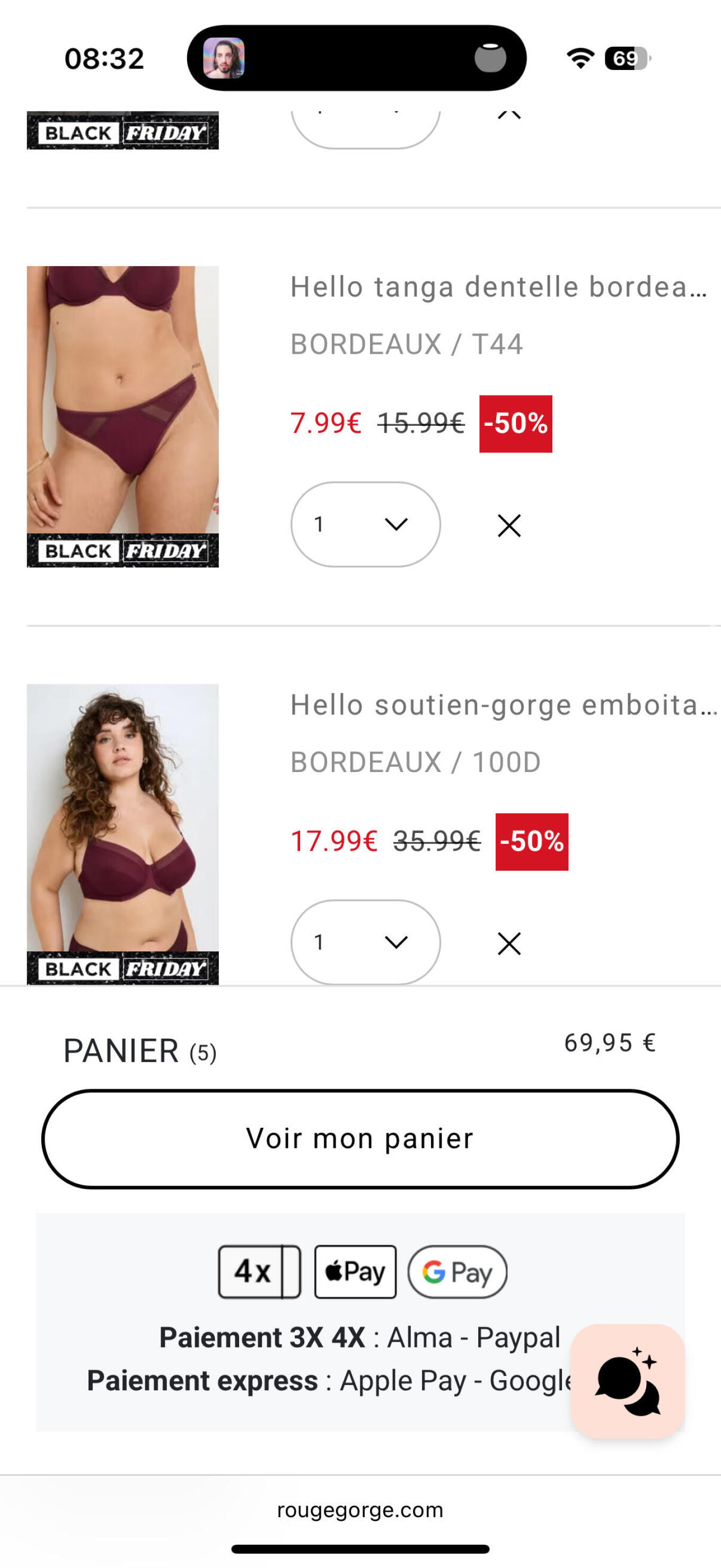Open the Hello soutien-gorge product image
Image resolution: width=721 pixels, height=1568 pixels.
pos(122,834)
